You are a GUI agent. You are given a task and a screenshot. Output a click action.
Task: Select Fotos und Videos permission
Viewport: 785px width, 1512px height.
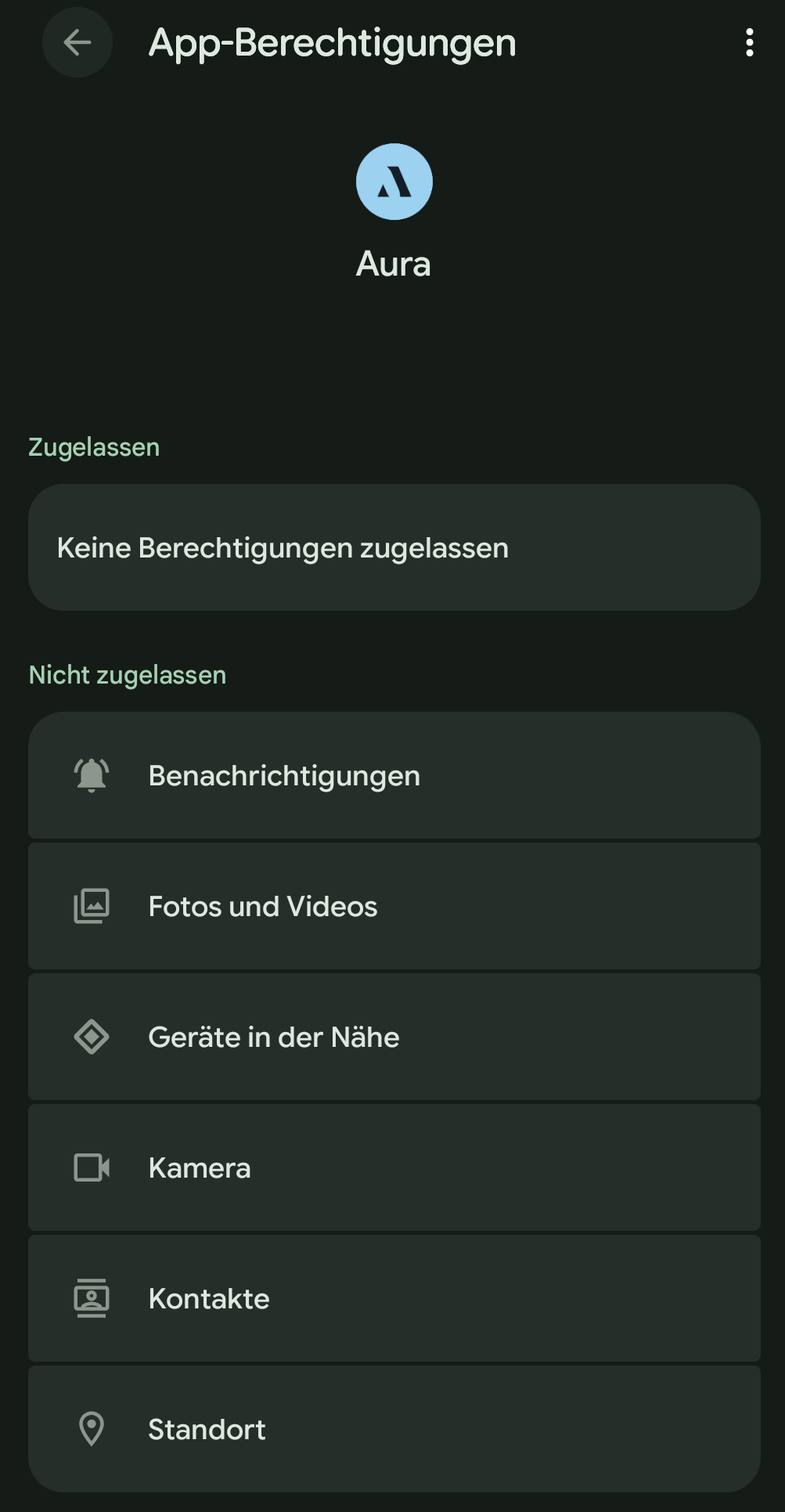click(394, 906)
